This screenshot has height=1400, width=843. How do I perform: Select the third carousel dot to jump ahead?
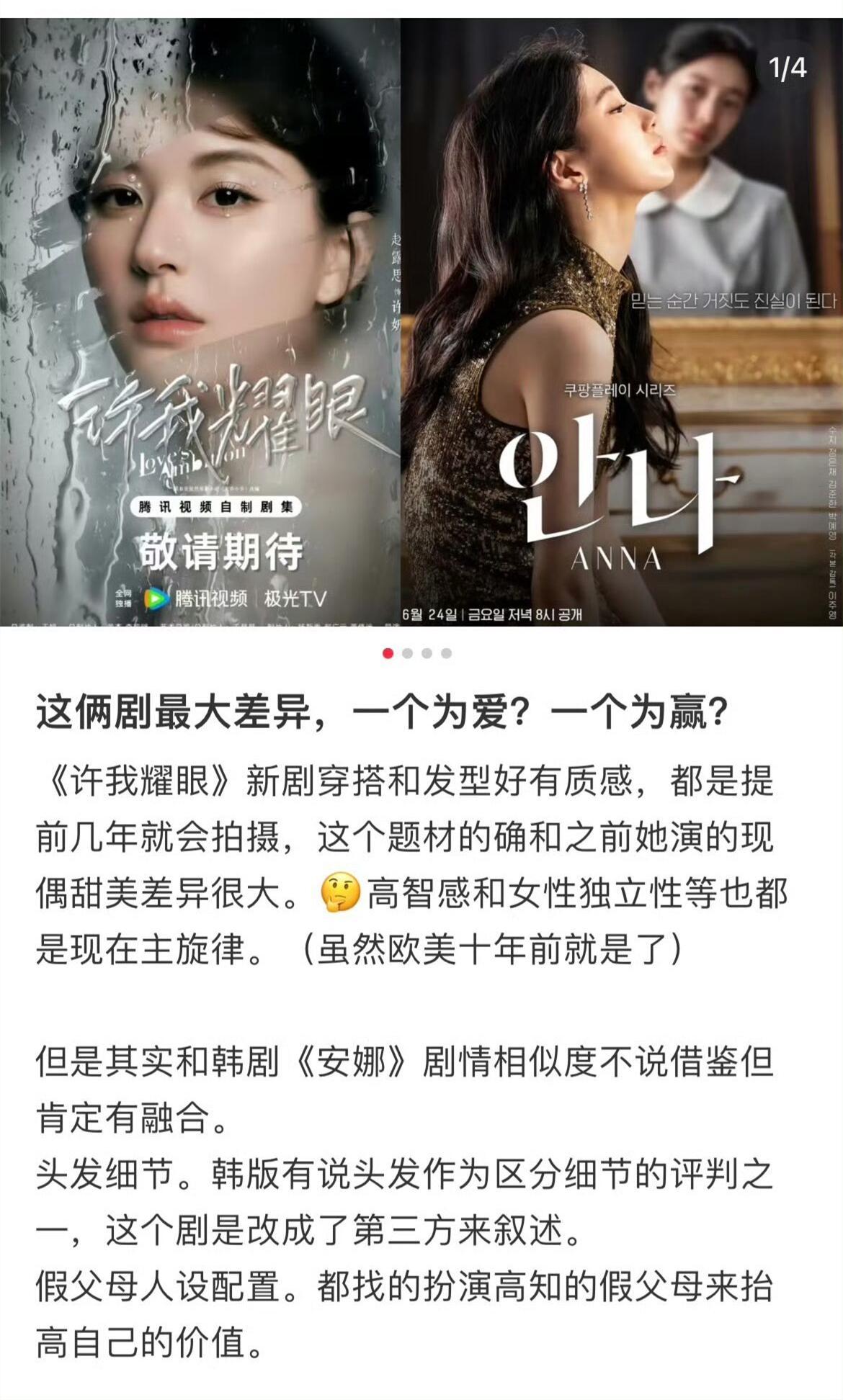point(427,653)
